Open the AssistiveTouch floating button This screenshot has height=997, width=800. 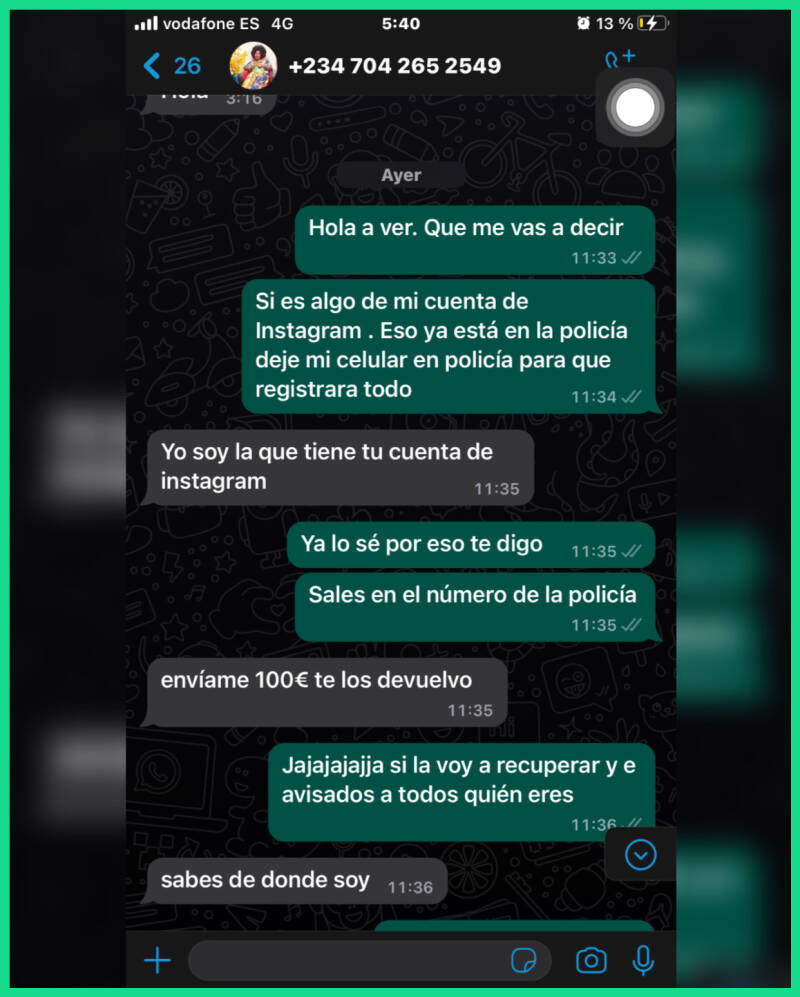tap(634, 107)
